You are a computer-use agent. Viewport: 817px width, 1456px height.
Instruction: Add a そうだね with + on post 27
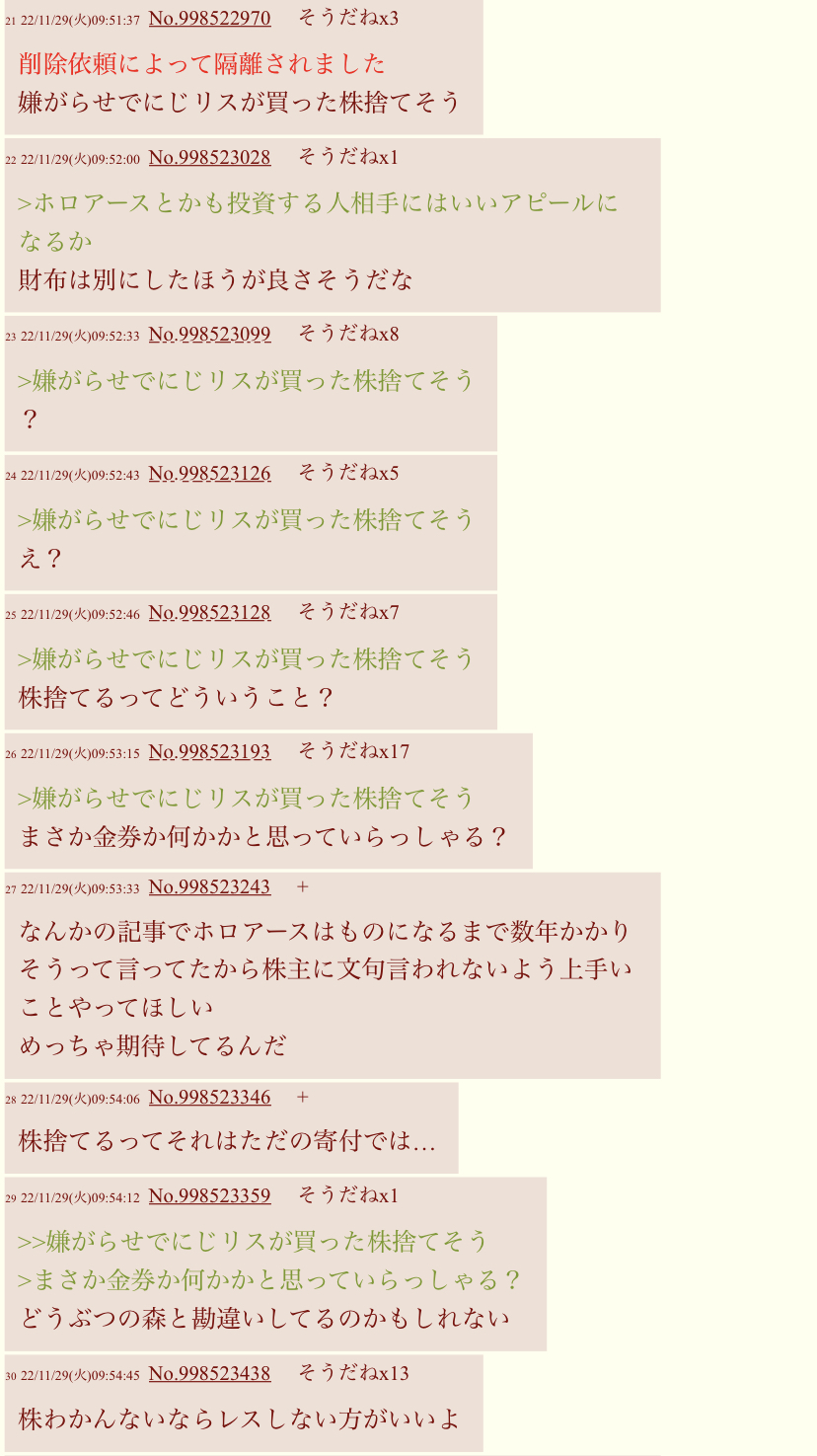303,886
